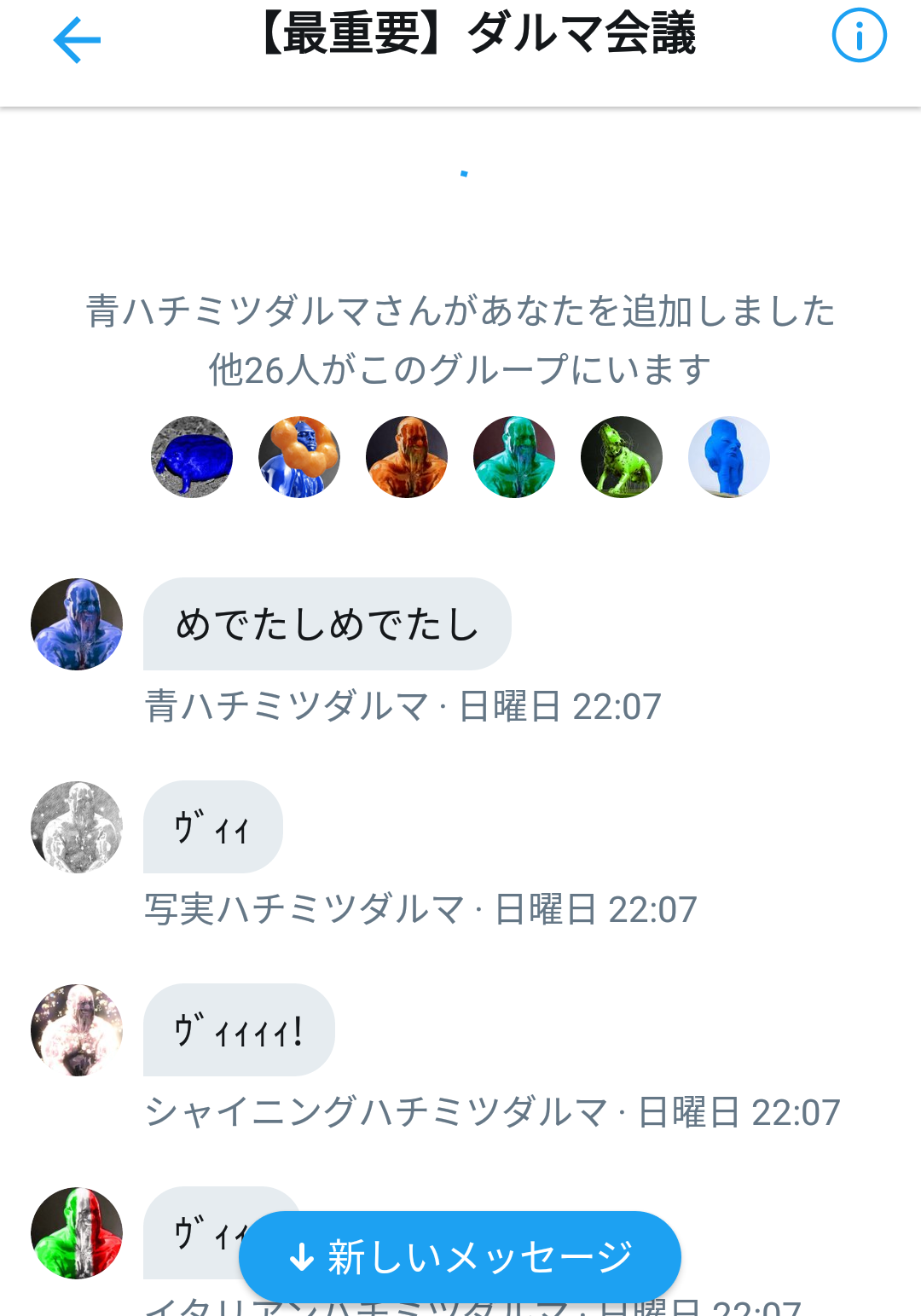The width and height of the screenshot is (921, 1316).
Task: Open 写実ハチミツダルマ's avatar
Action: click(77, 827)
